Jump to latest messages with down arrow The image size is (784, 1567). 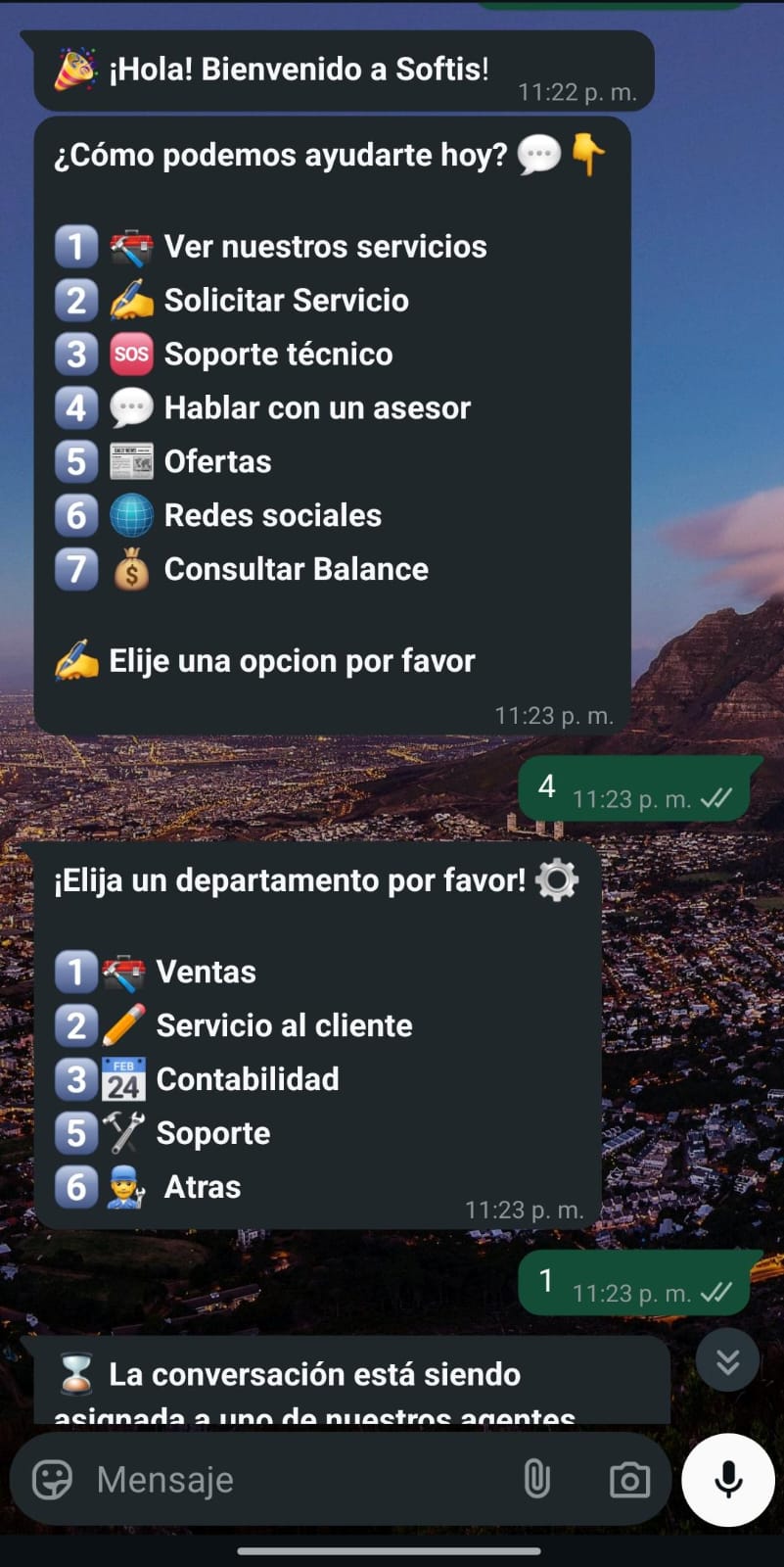click(x=727, y=1361)
